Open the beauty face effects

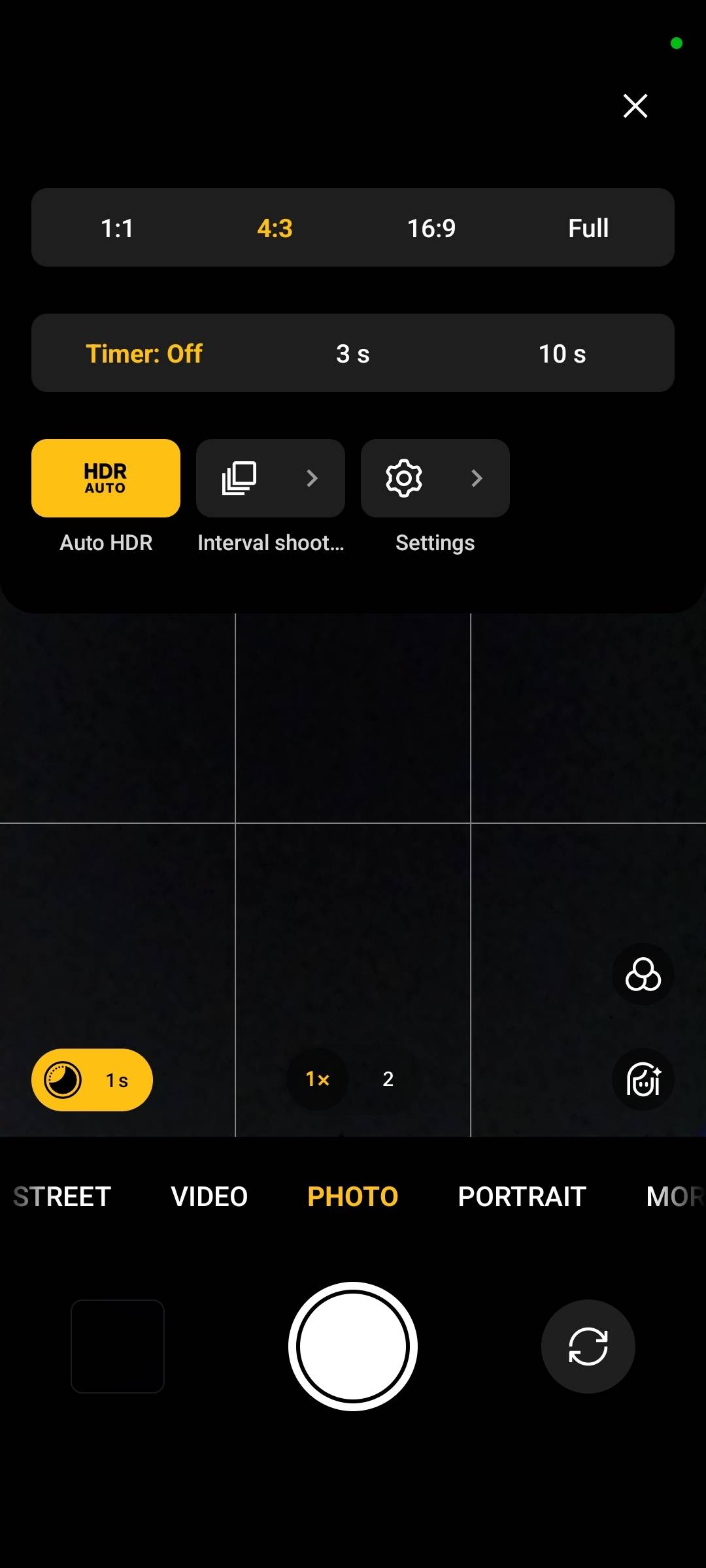tap(643, 1079)
